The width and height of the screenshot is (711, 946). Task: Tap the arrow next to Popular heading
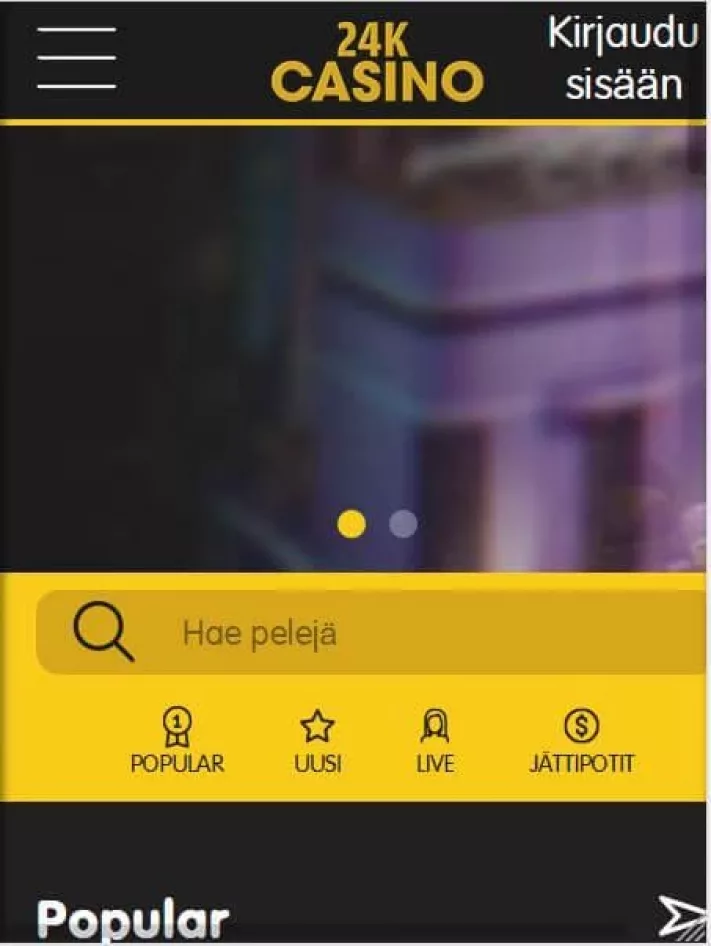tap(682, 916)
